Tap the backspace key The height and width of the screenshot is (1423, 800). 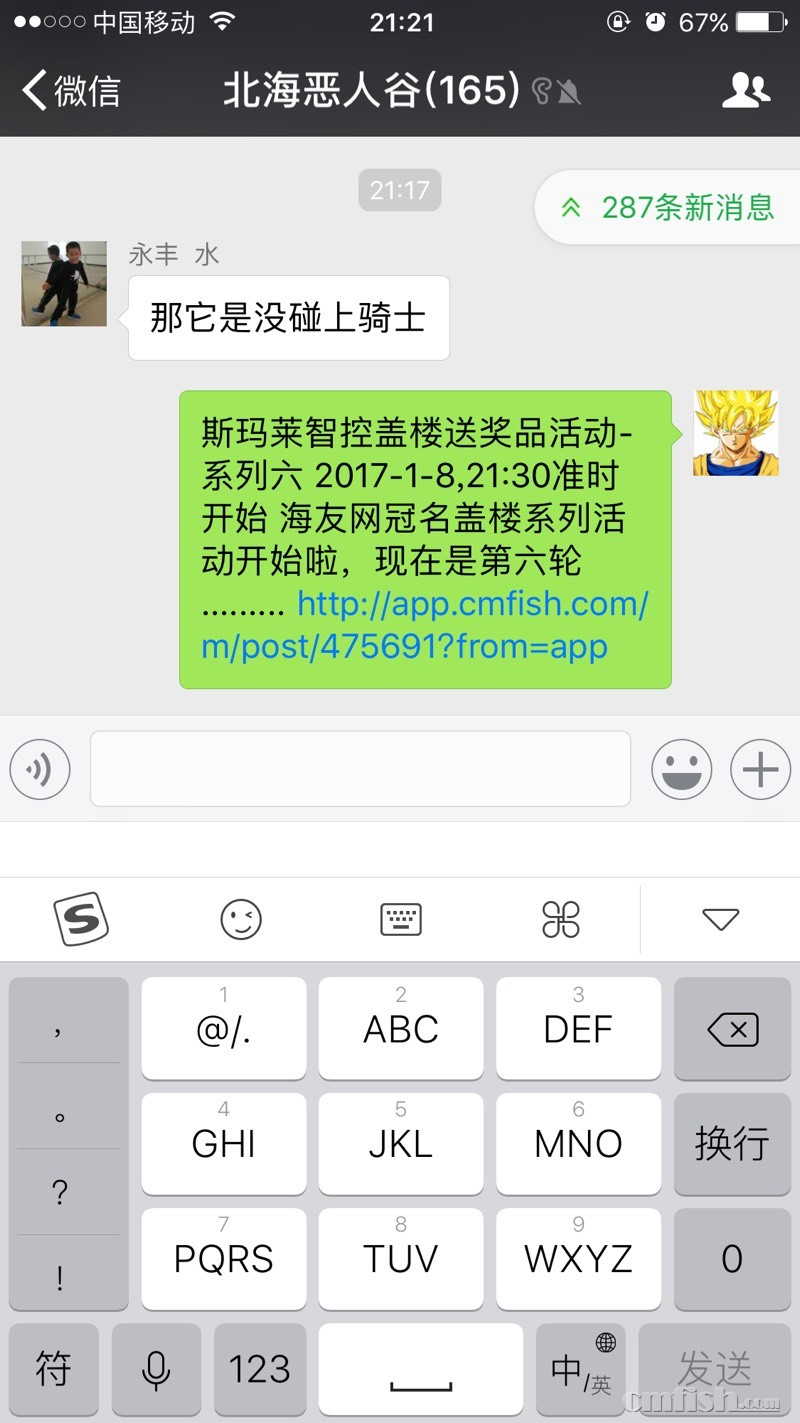(x=732, y=1029)
